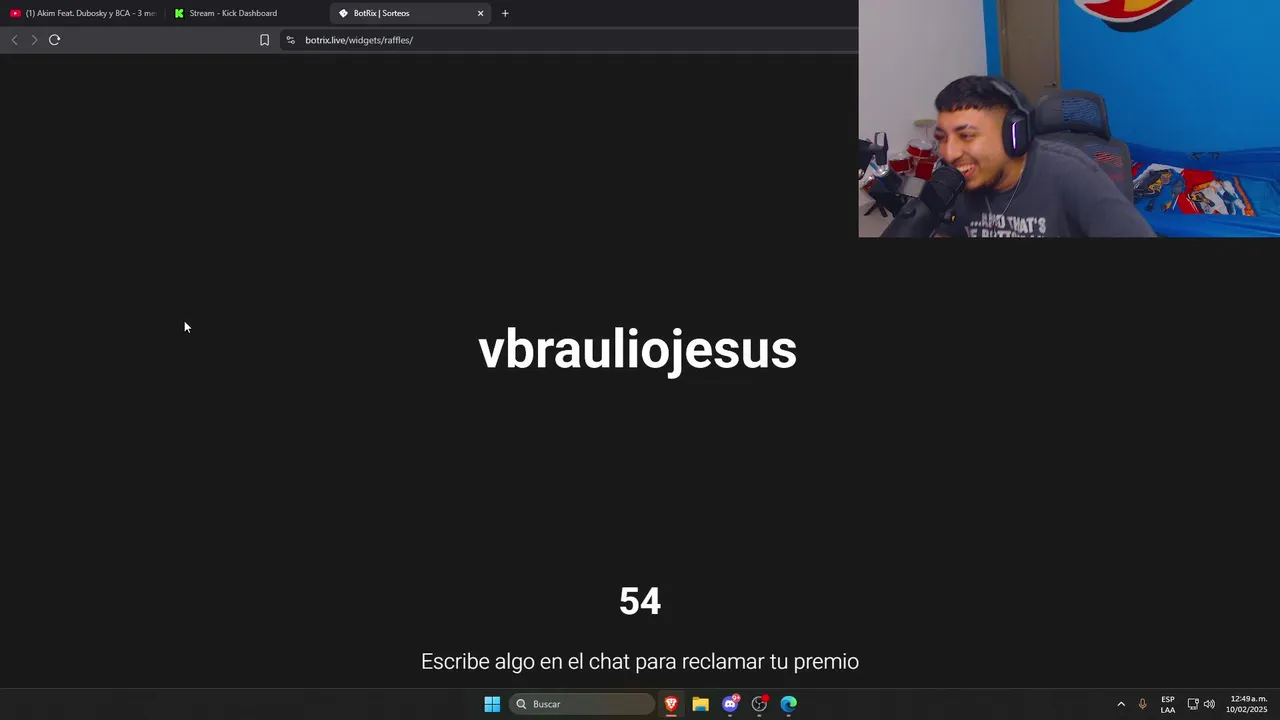The image size is (1280, 720).
Task: Open the Windows Start menu
Action: pos(492,704)
